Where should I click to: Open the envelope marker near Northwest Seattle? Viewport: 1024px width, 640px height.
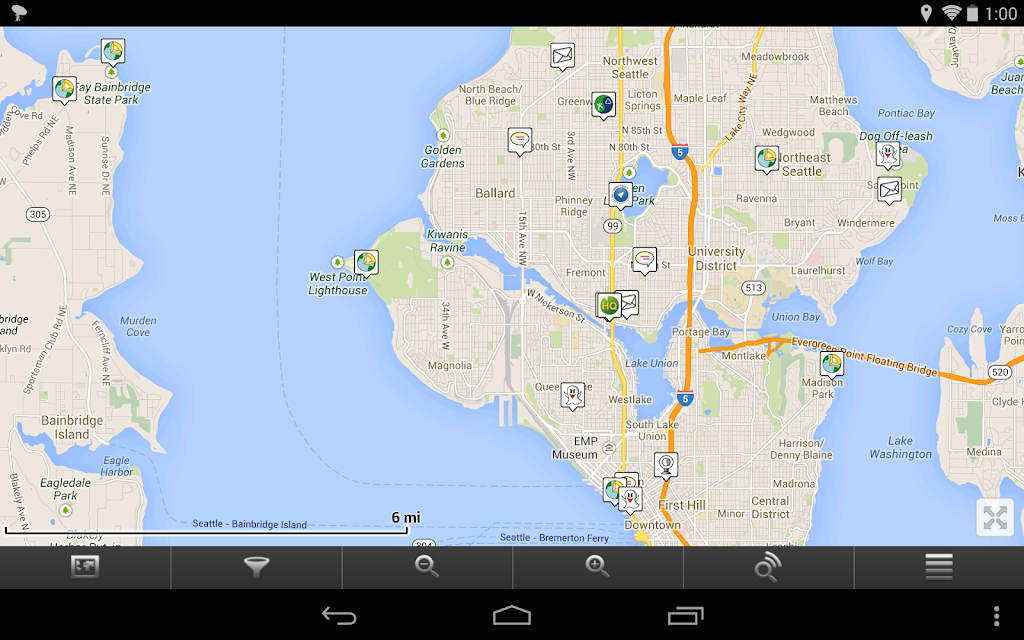562,57
